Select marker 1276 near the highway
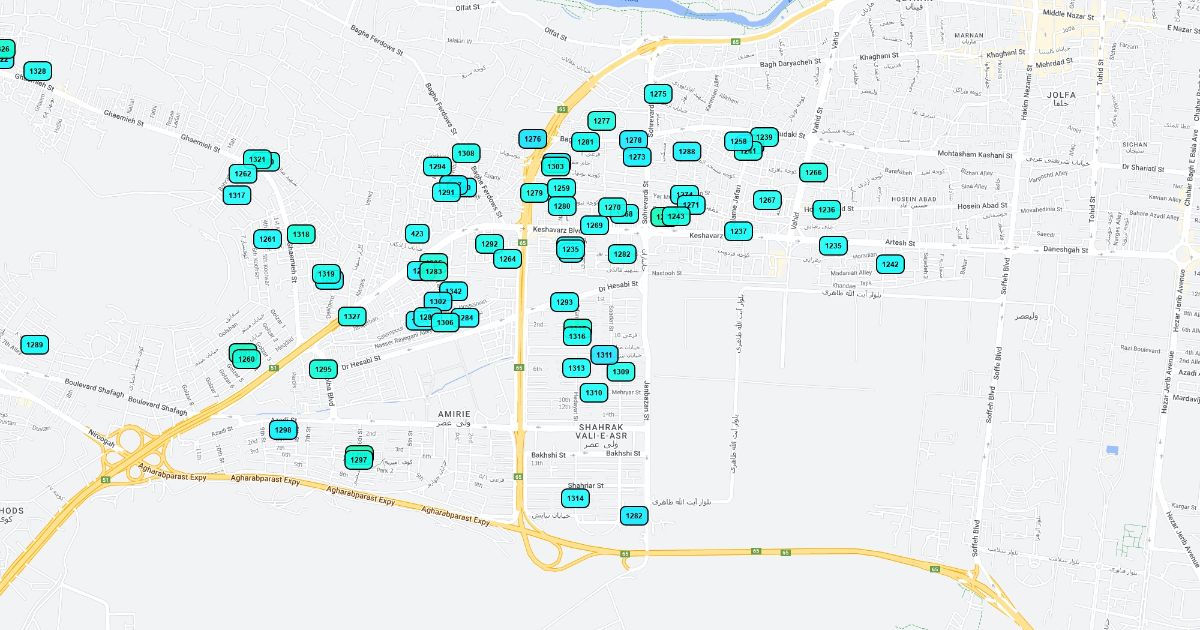The height and width of the screenshot is (630, 1200). tap(533, 139)
